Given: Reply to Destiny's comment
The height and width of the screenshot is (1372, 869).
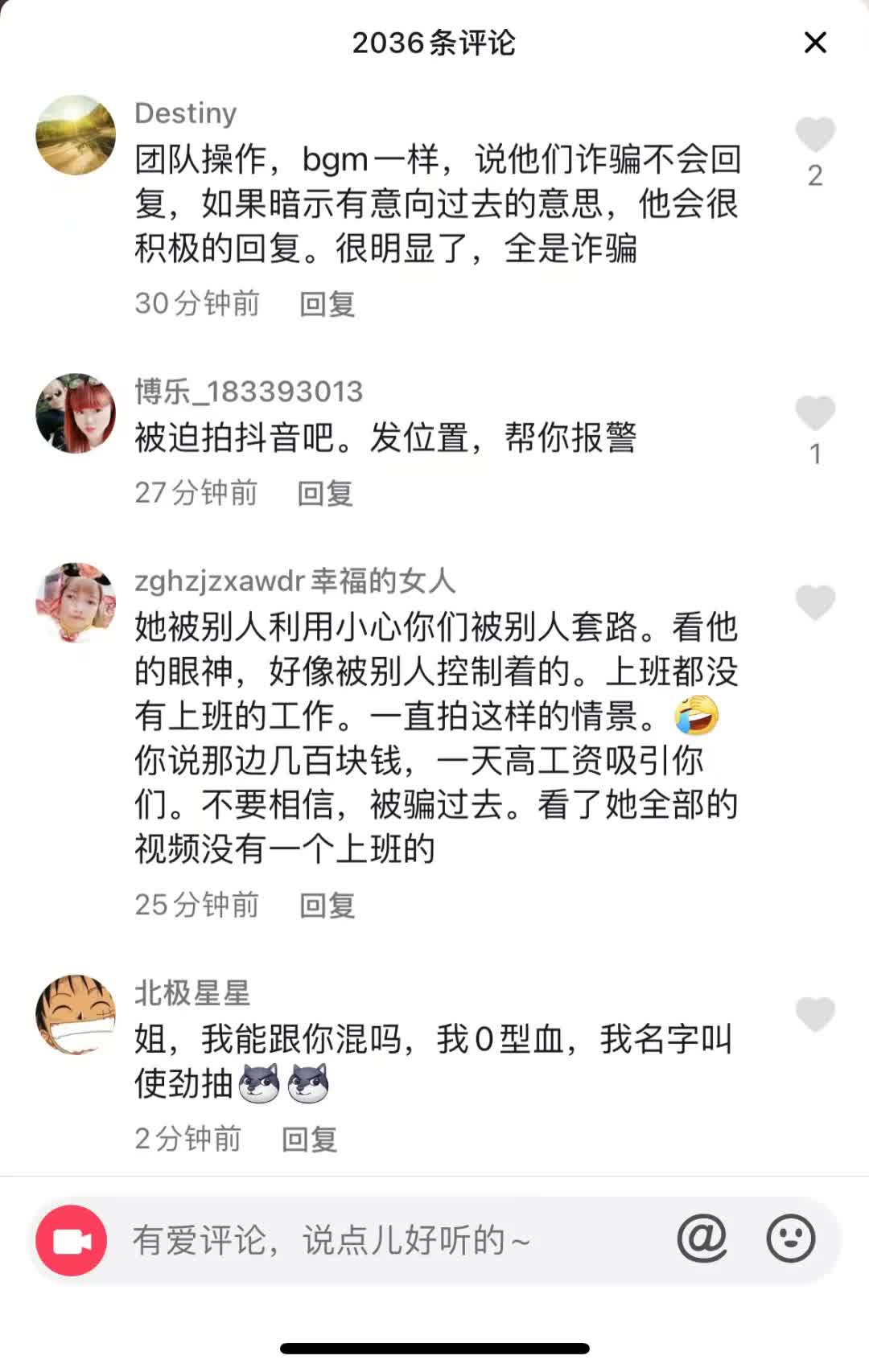Looking at the screenshot, I should click(327, 304).
